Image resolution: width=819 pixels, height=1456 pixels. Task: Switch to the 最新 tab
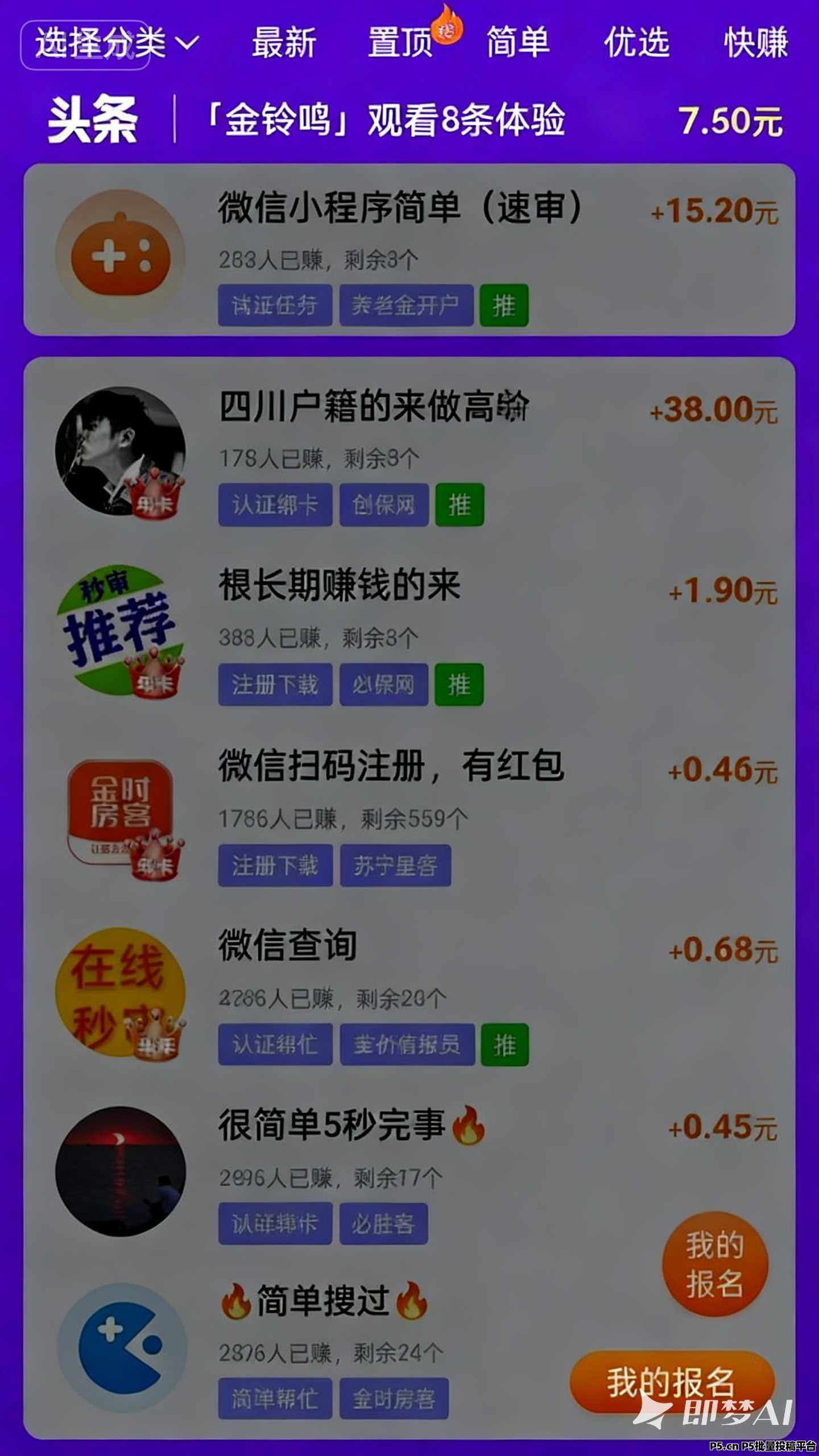(x=284, y=43)
